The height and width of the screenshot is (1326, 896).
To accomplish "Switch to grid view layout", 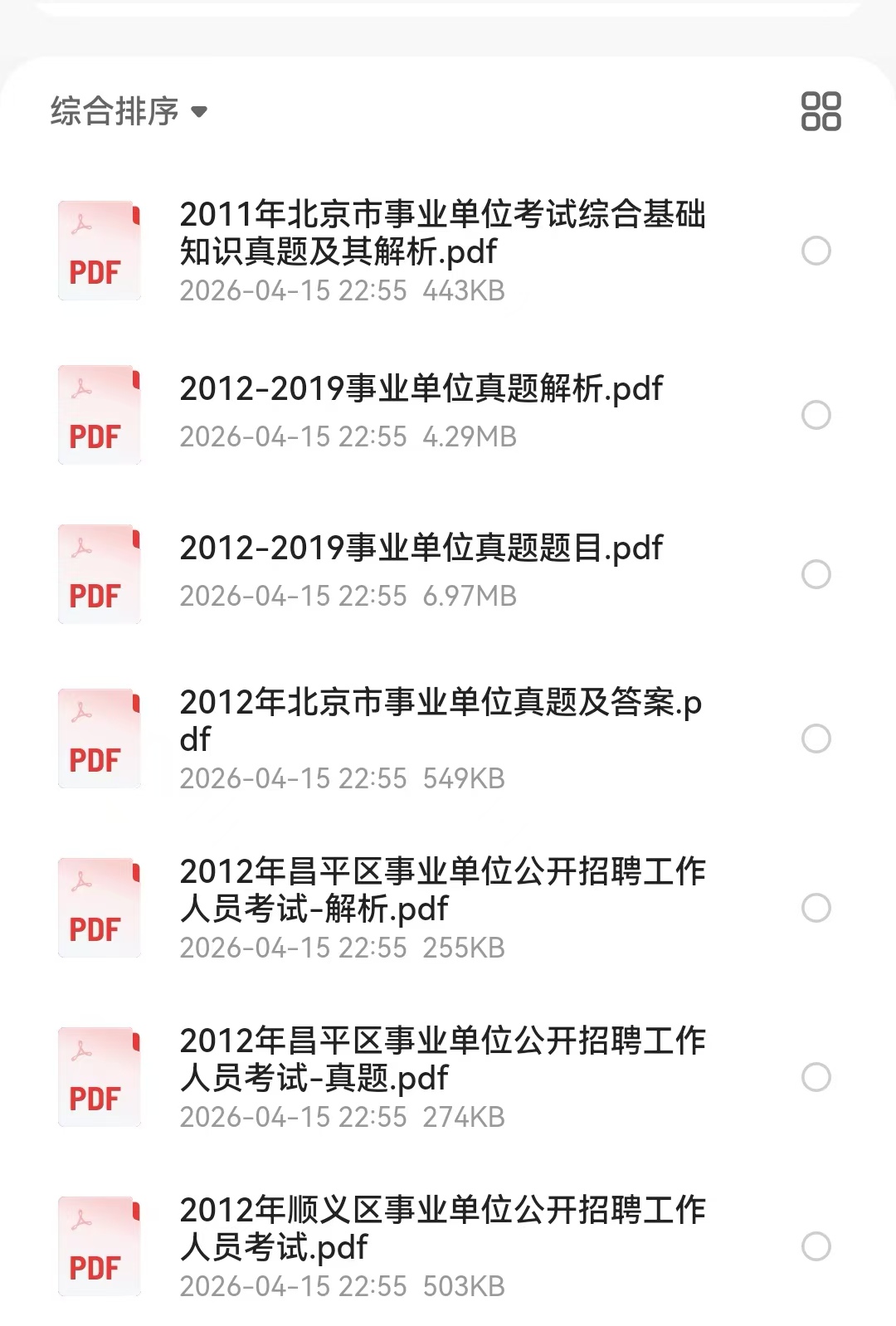I will click(x=821, y=111).
